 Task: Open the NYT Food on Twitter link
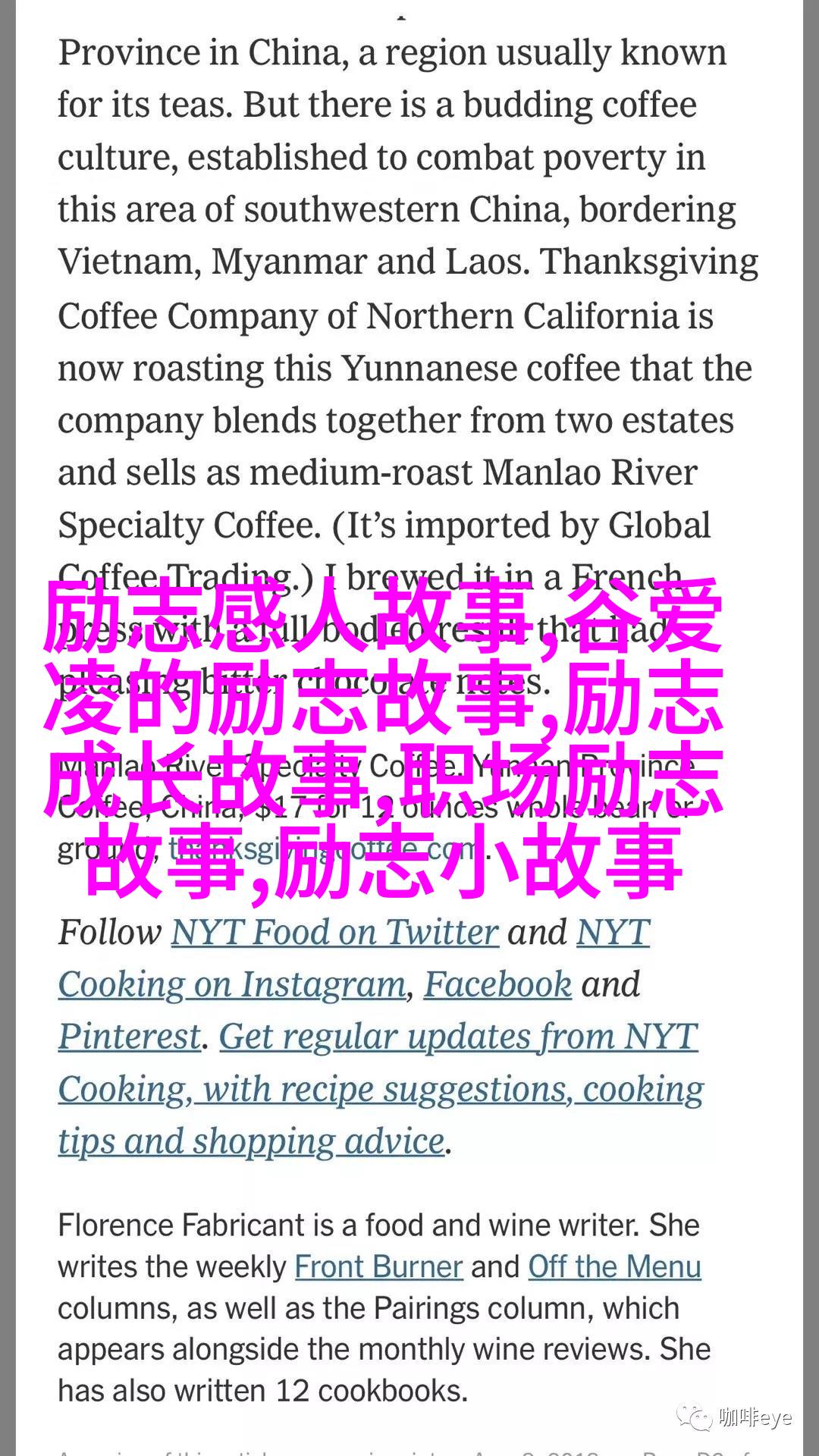coord(334,932)
